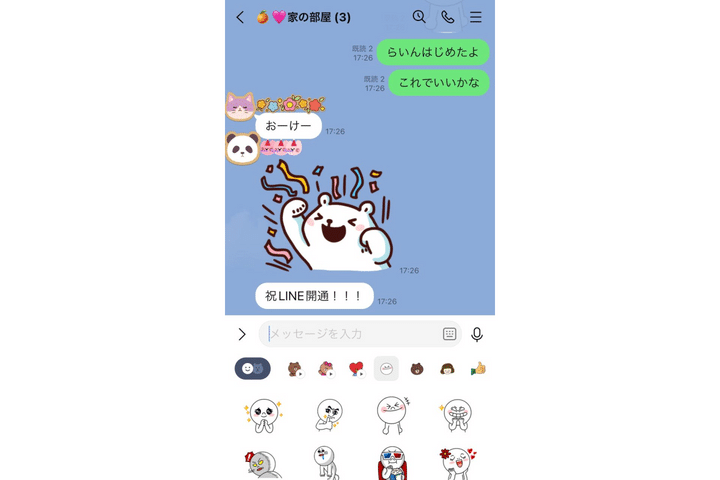Screen dimensions: 720x480
Task: Open the celebrating white bear sticker
Action: coord(328,218)
